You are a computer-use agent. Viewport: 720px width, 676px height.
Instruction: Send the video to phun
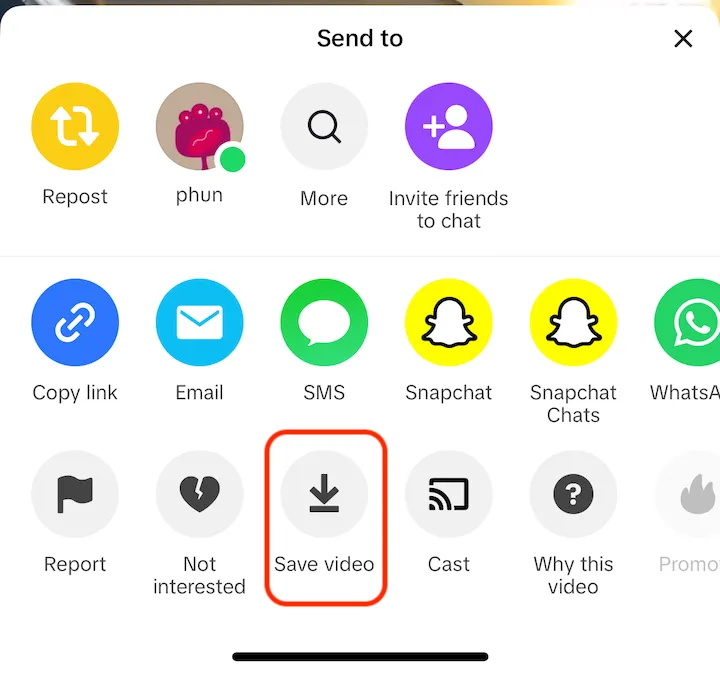tap(199, 127)
